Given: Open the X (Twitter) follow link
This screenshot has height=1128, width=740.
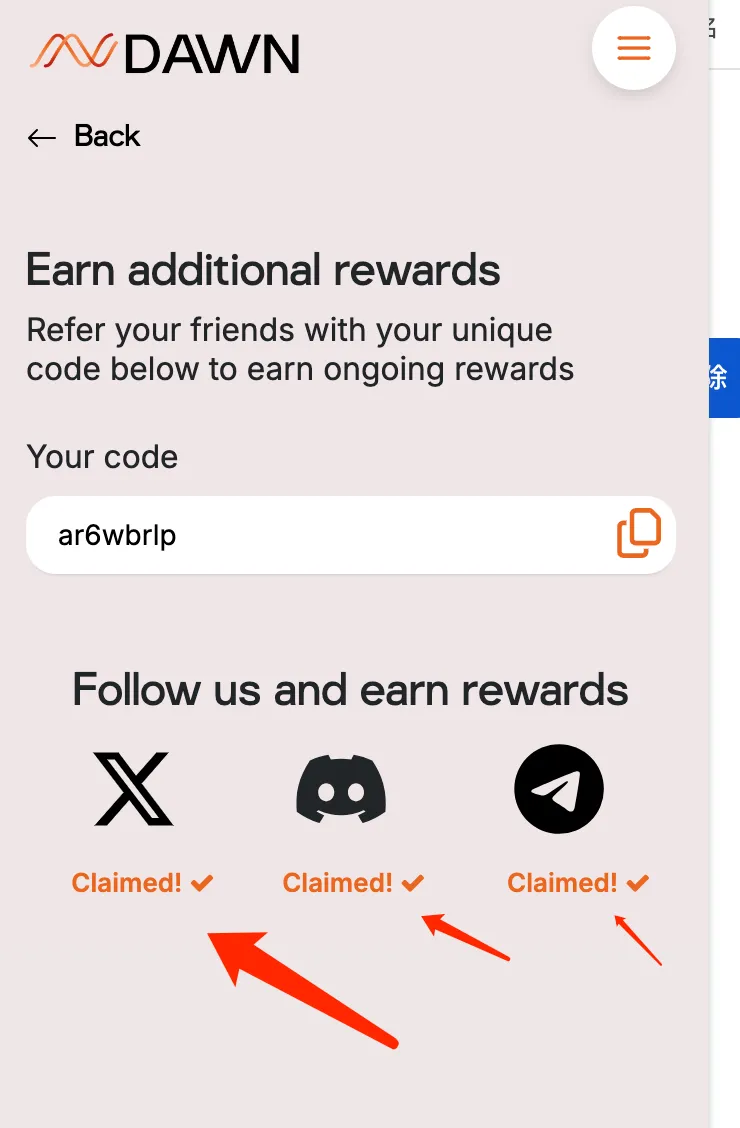Looking at the screenshot, I should tap(134, 789).
